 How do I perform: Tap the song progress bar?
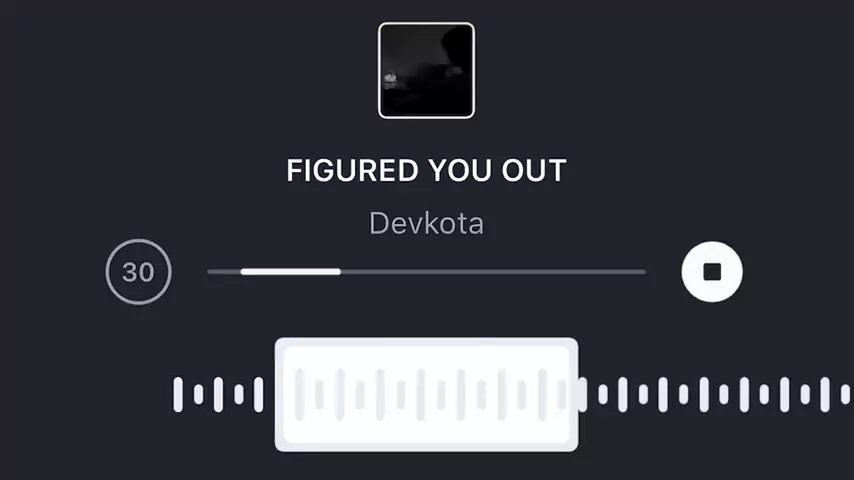426,271
